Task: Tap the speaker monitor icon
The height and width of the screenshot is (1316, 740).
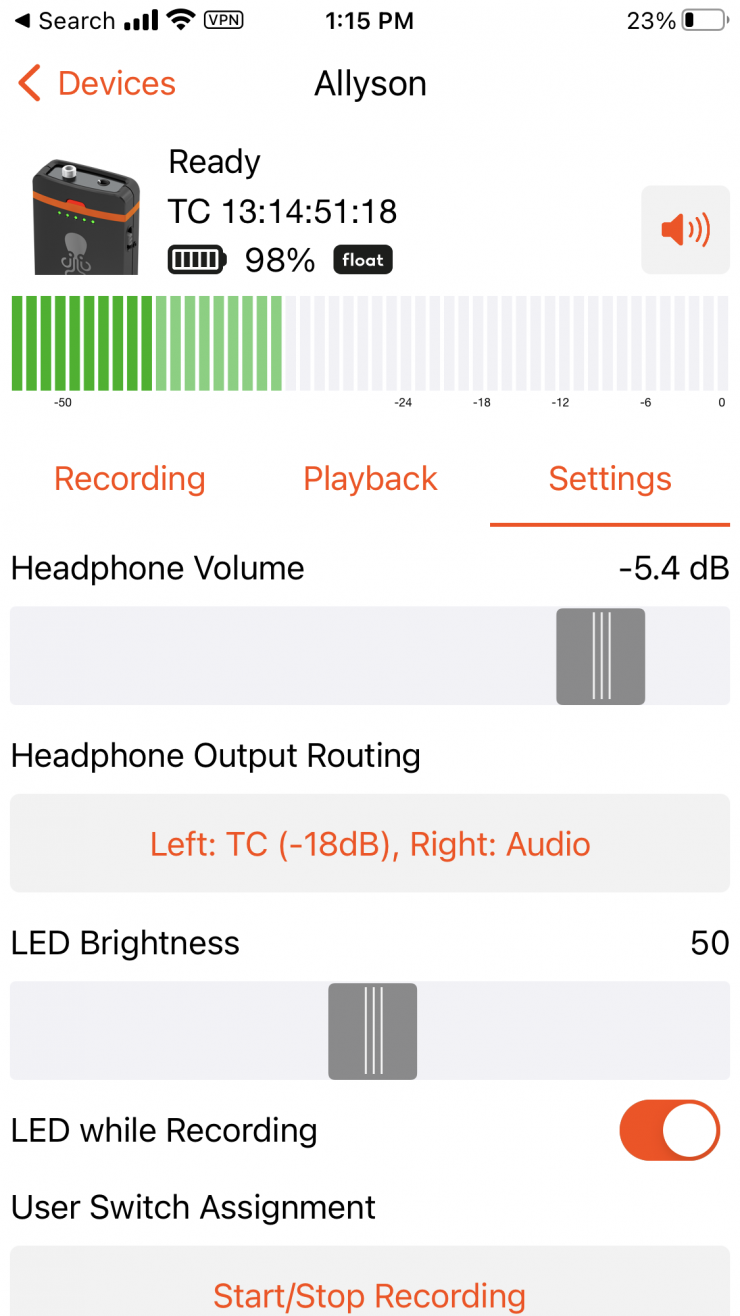Action: click(685, 230)
